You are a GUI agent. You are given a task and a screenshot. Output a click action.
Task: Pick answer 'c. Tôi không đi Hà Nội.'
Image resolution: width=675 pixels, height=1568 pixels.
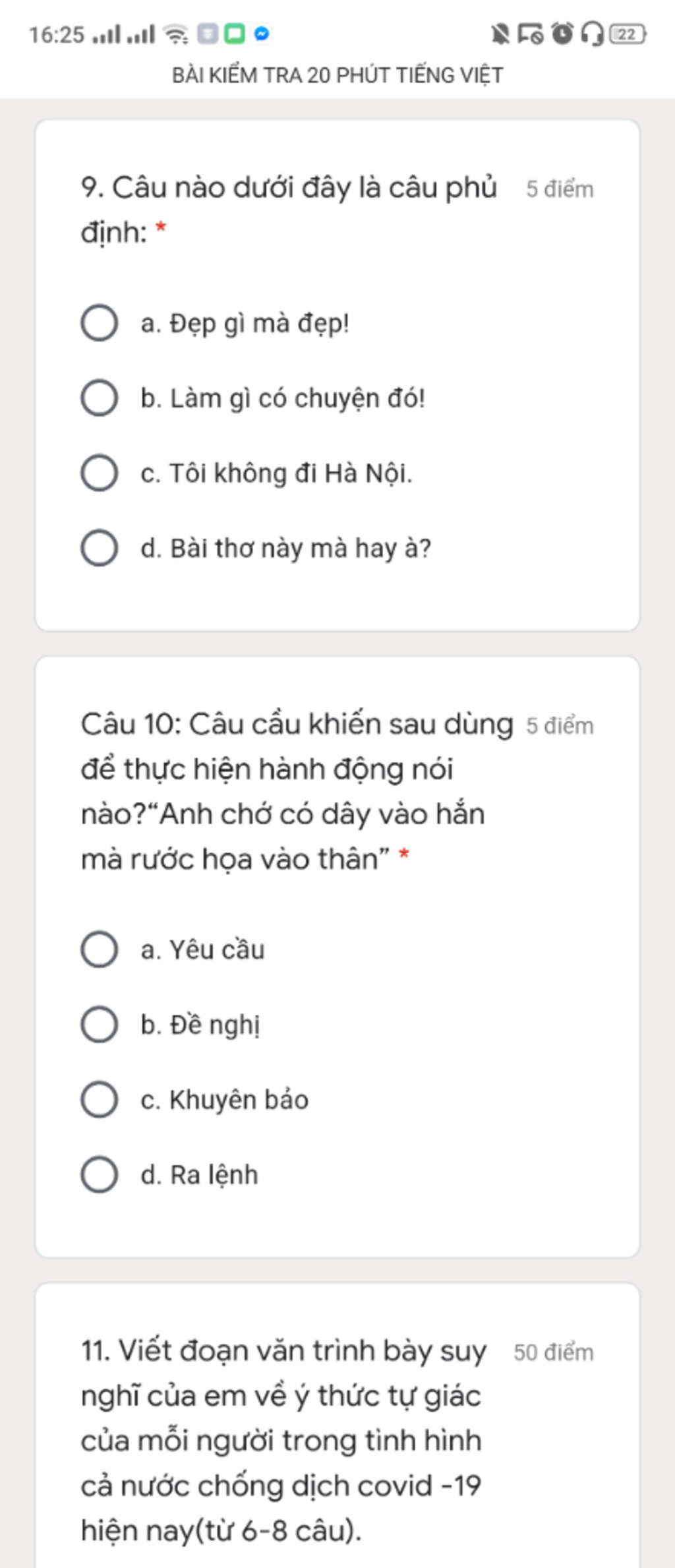(100, 473)
